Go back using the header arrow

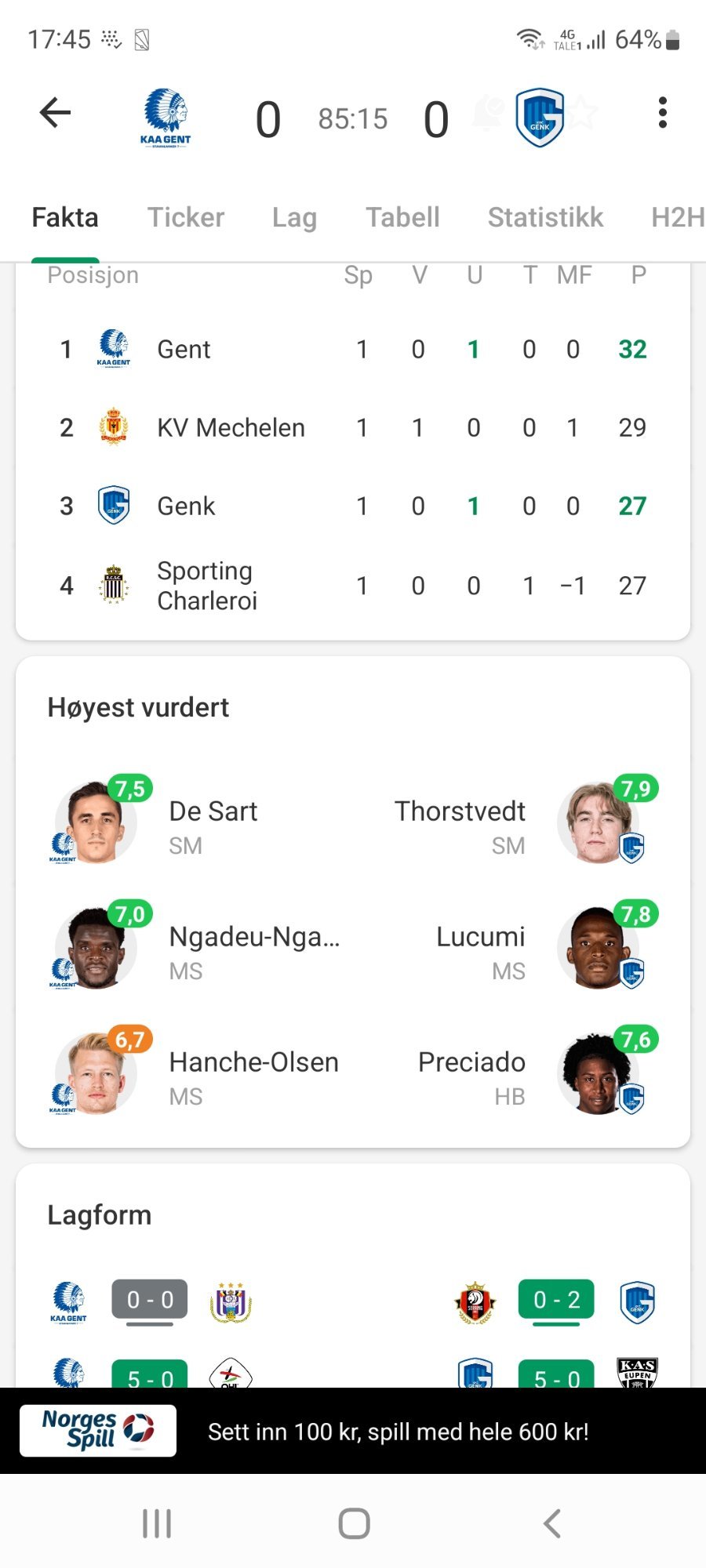[x=55, y=113]
